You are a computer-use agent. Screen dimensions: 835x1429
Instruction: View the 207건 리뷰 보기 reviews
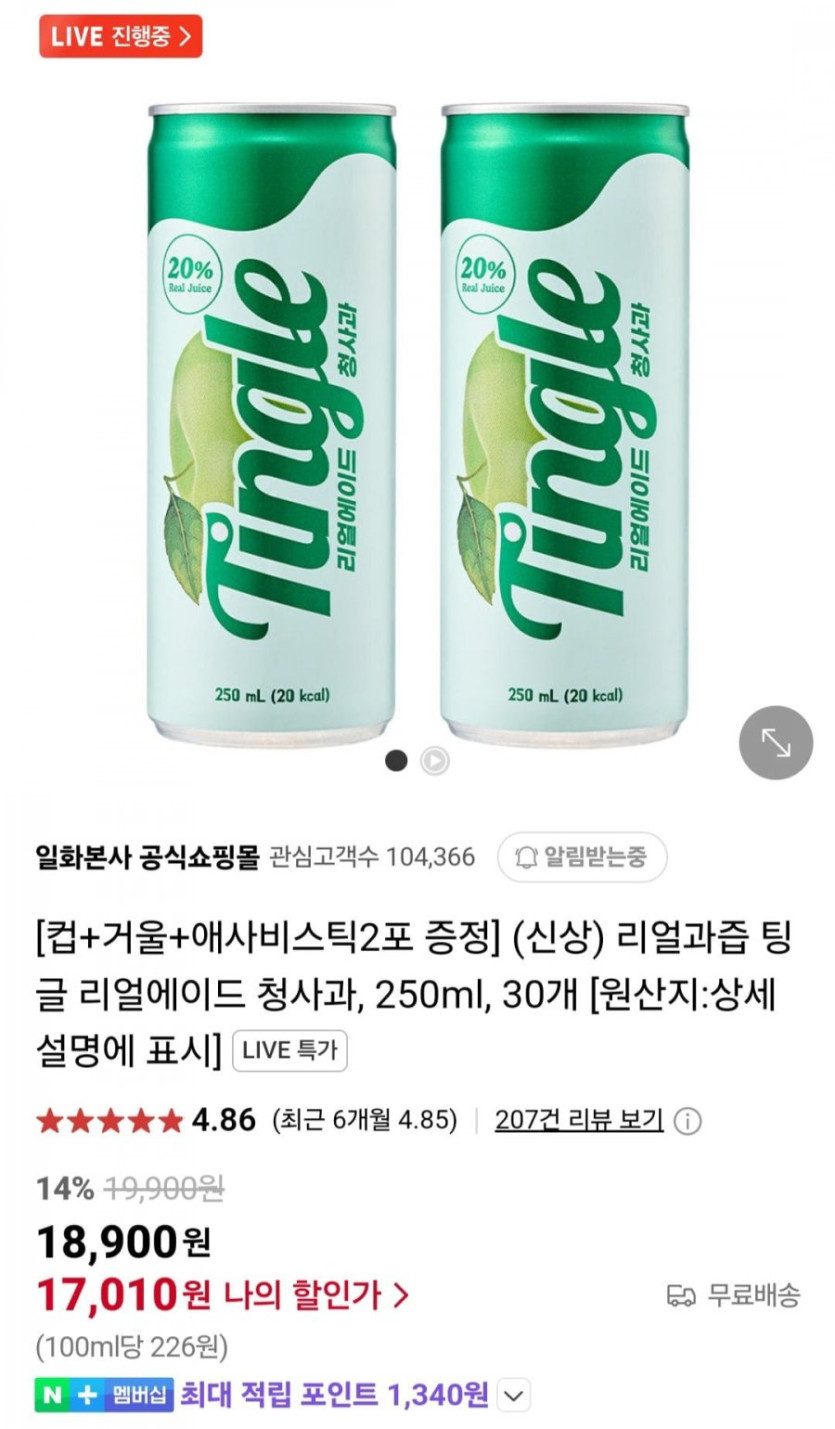pos(579,1120)
